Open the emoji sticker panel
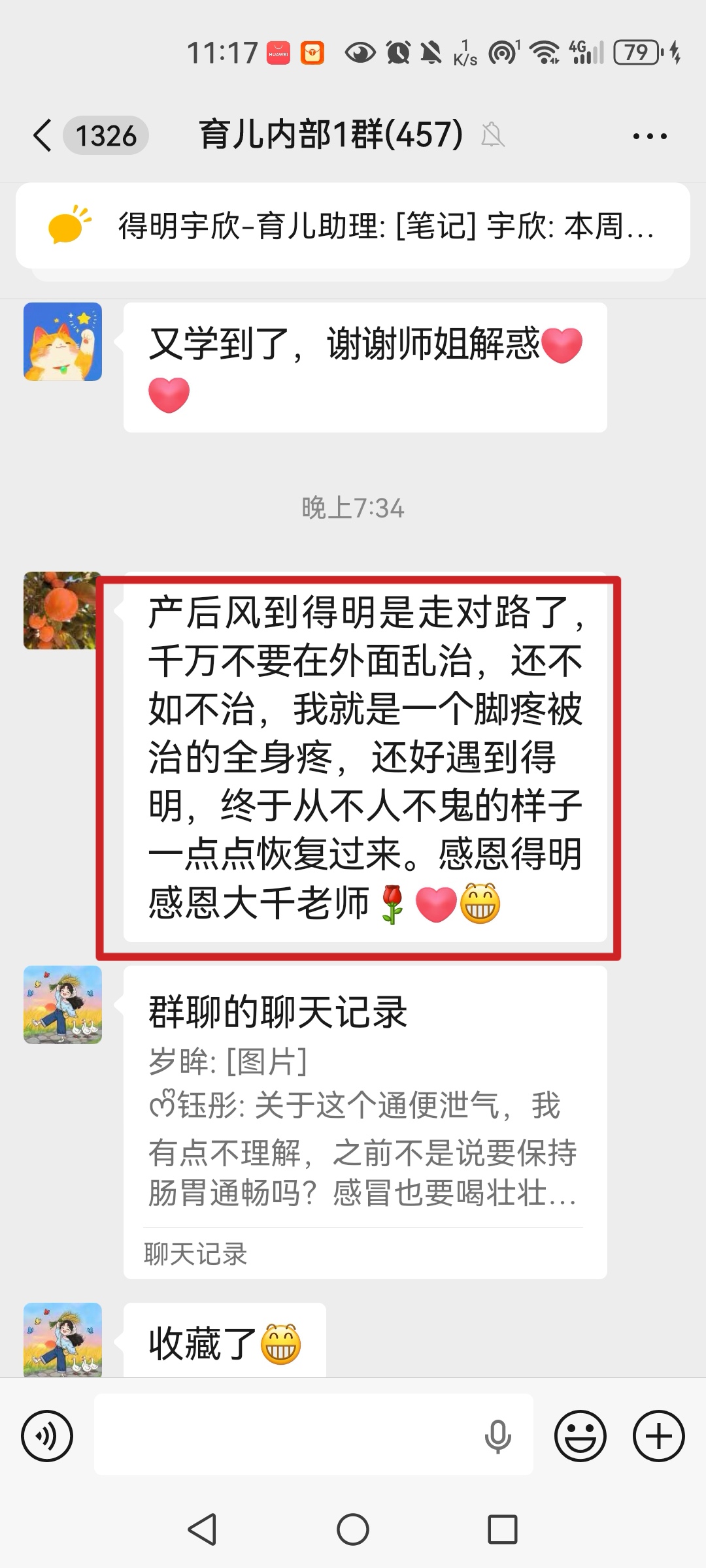706x1568 pixels. pos(580,1436)
